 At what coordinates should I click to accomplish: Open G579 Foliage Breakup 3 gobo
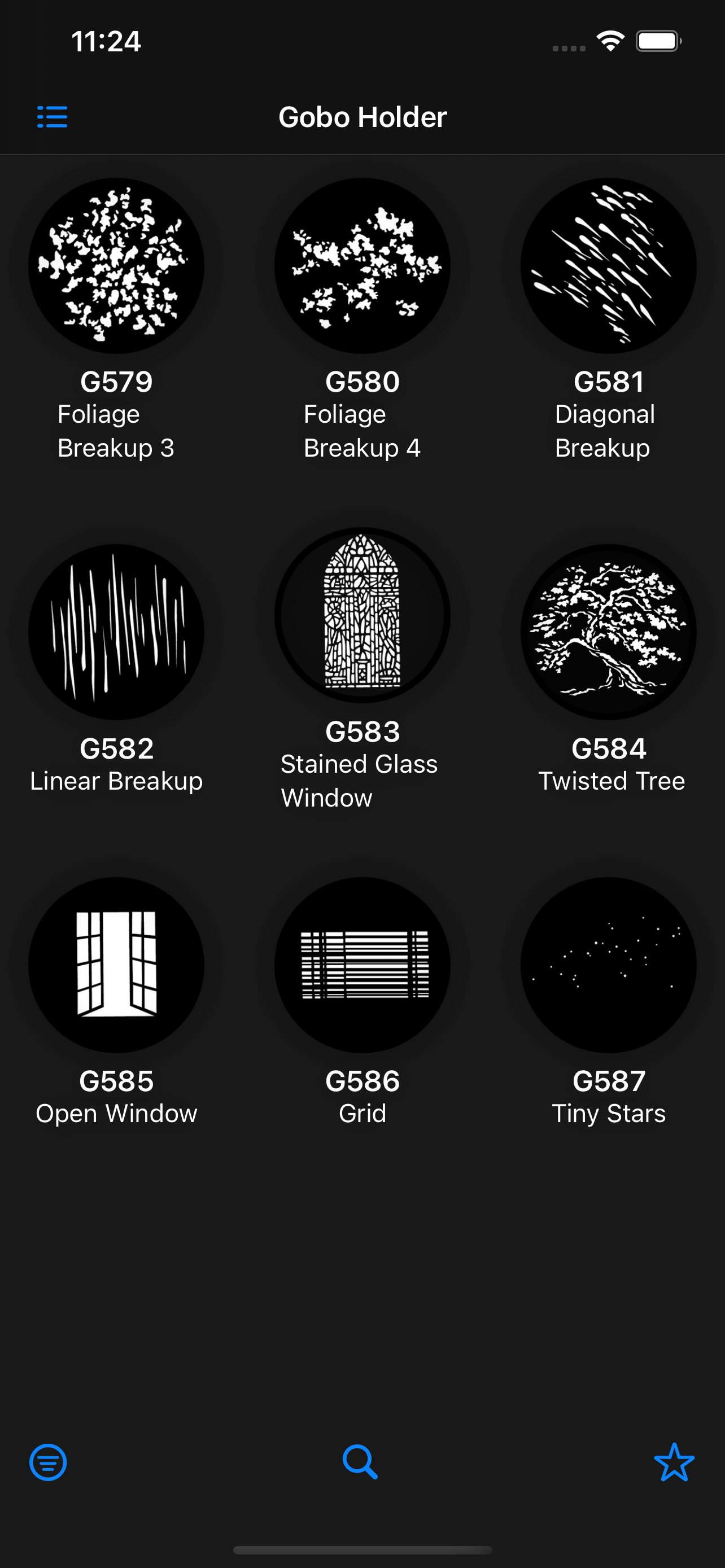116,266
